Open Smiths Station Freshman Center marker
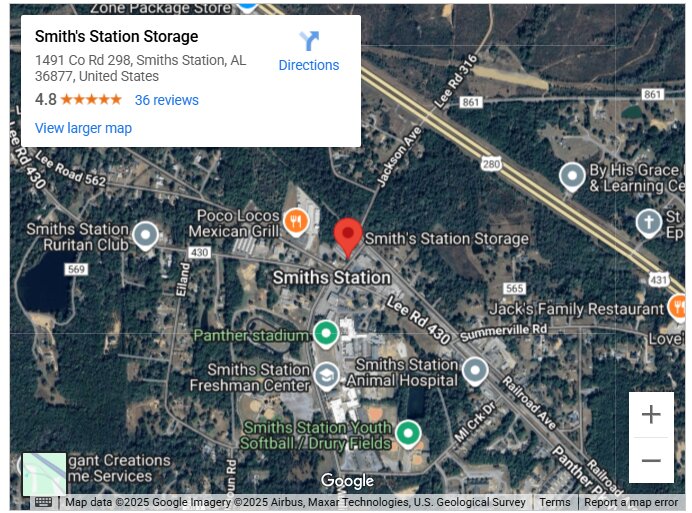692x513 pixels. [326, 375]
